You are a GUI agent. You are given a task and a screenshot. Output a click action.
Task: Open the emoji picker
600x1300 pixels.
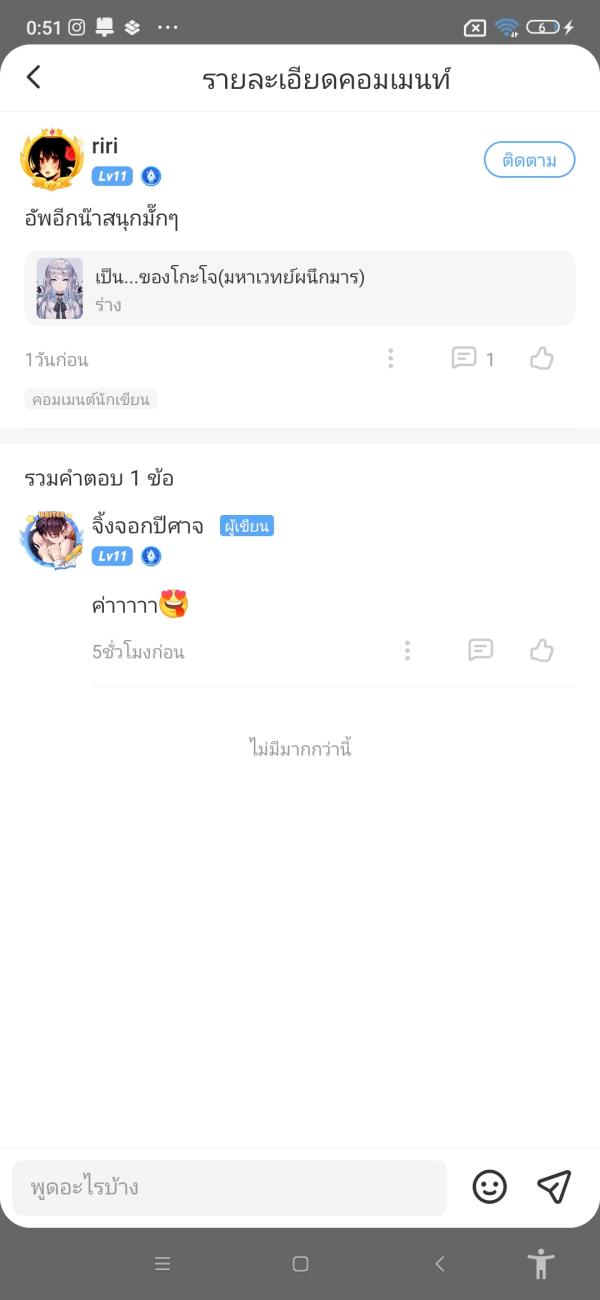click(x=489, y=1187)
